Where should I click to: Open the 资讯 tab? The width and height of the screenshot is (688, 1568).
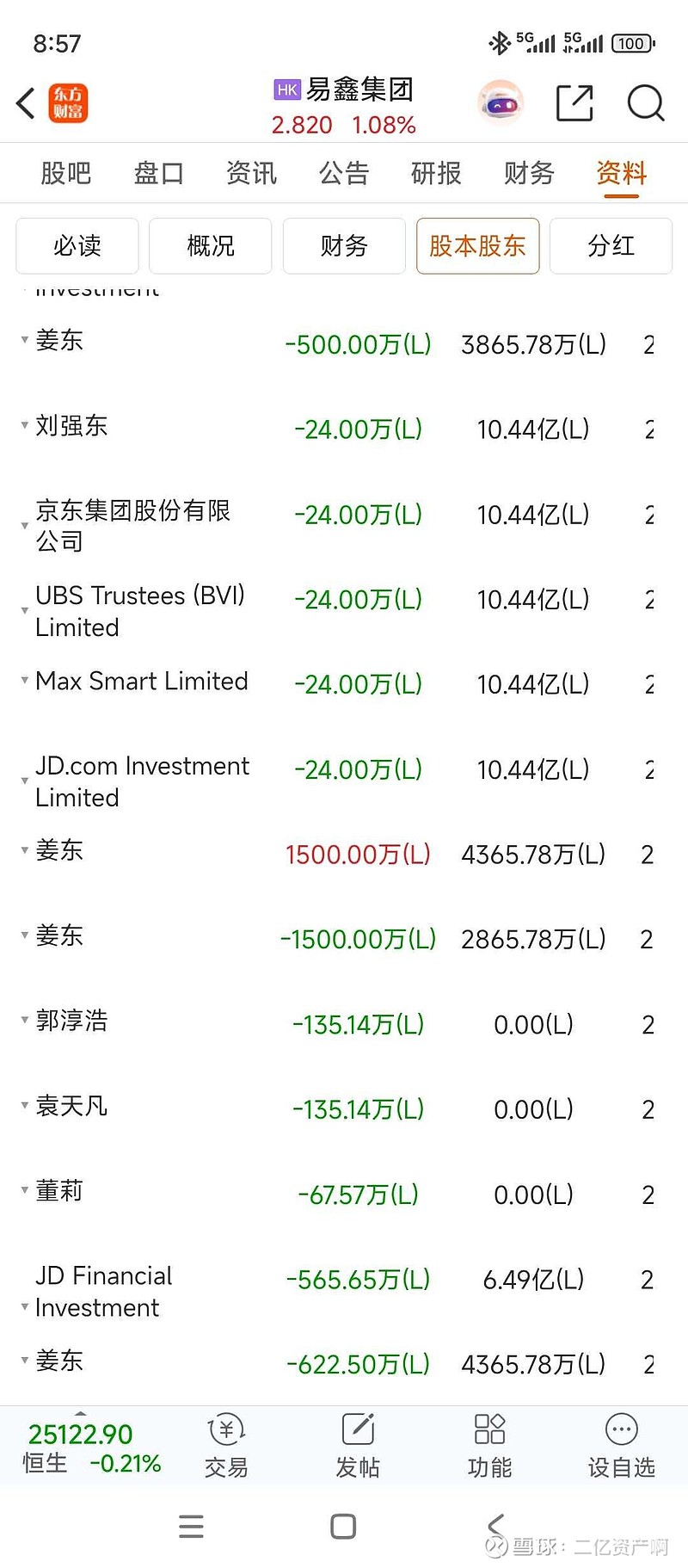[x=251, y=173]
